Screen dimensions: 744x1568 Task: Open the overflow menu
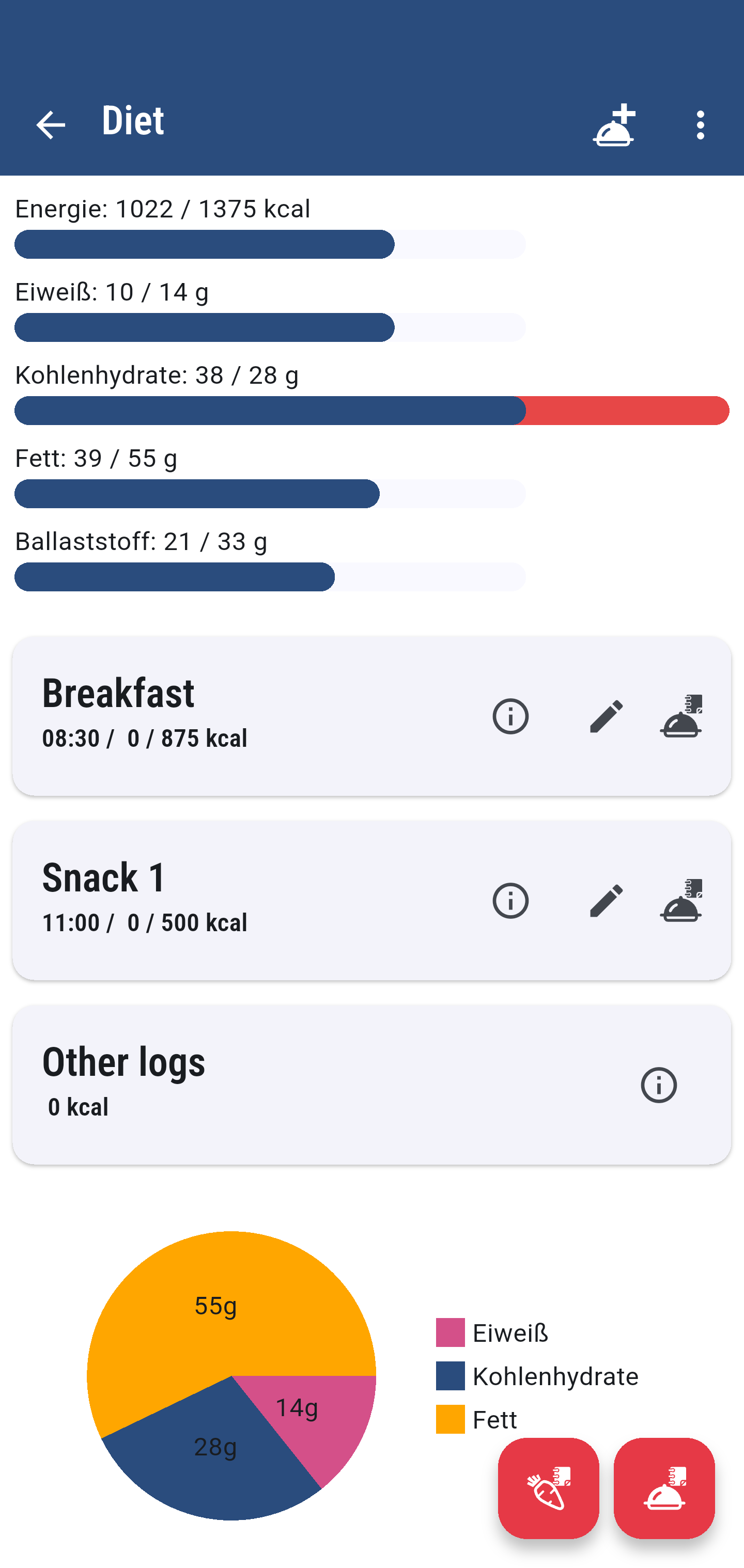coord(700,125)
